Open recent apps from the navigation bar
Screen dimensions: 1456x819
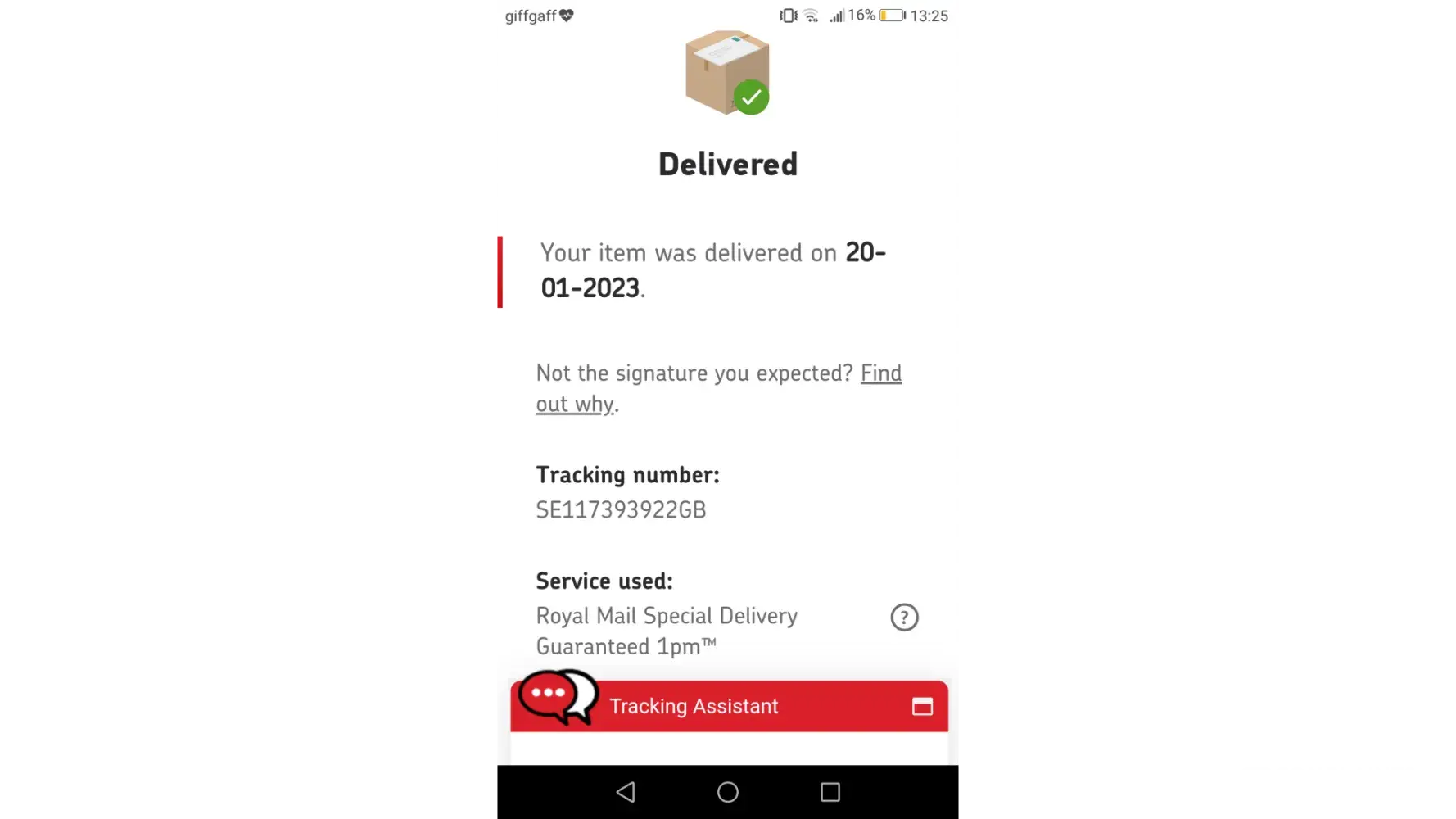point(830,792)
